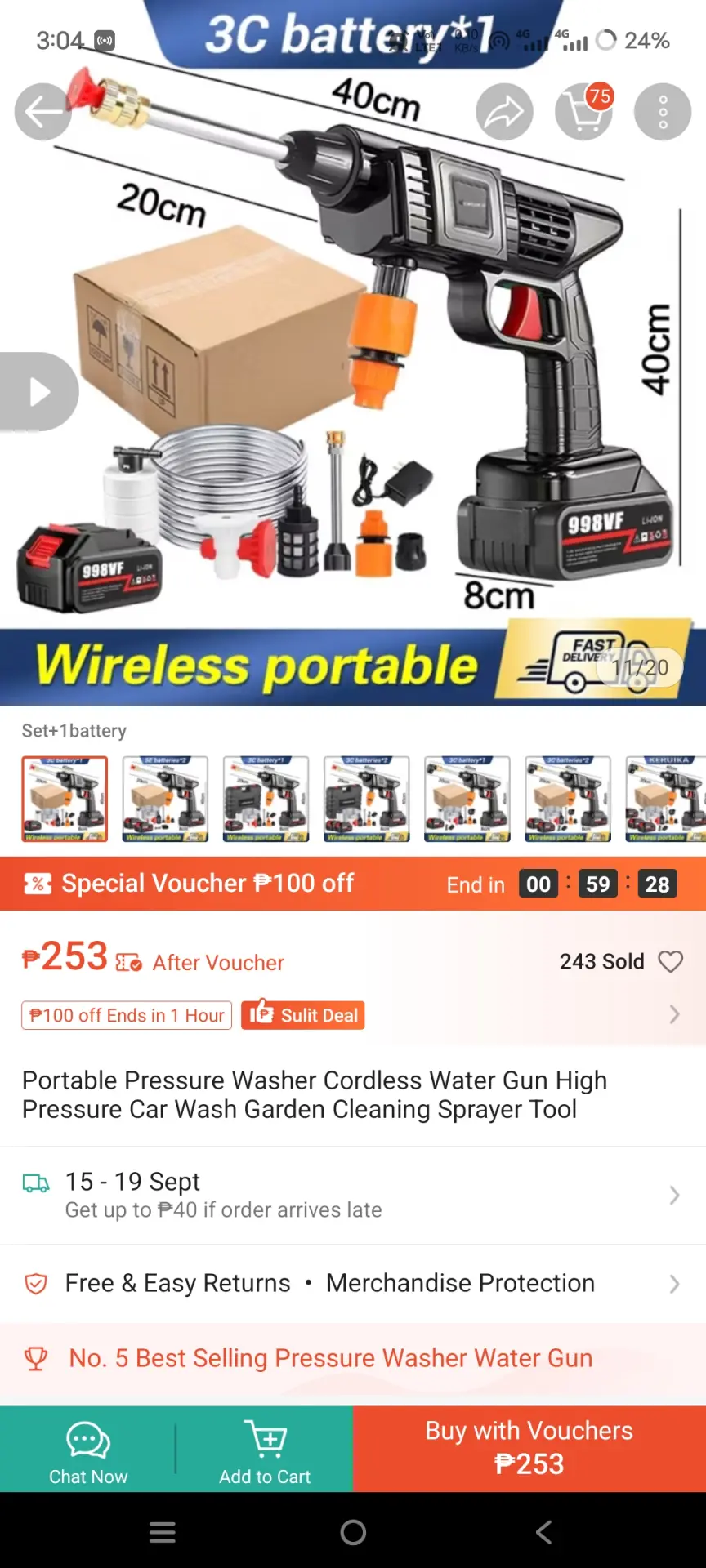This screenshot has width=706, height=1568.
Task: Open the three-dot overflow menu
Action: pos(663,112)
